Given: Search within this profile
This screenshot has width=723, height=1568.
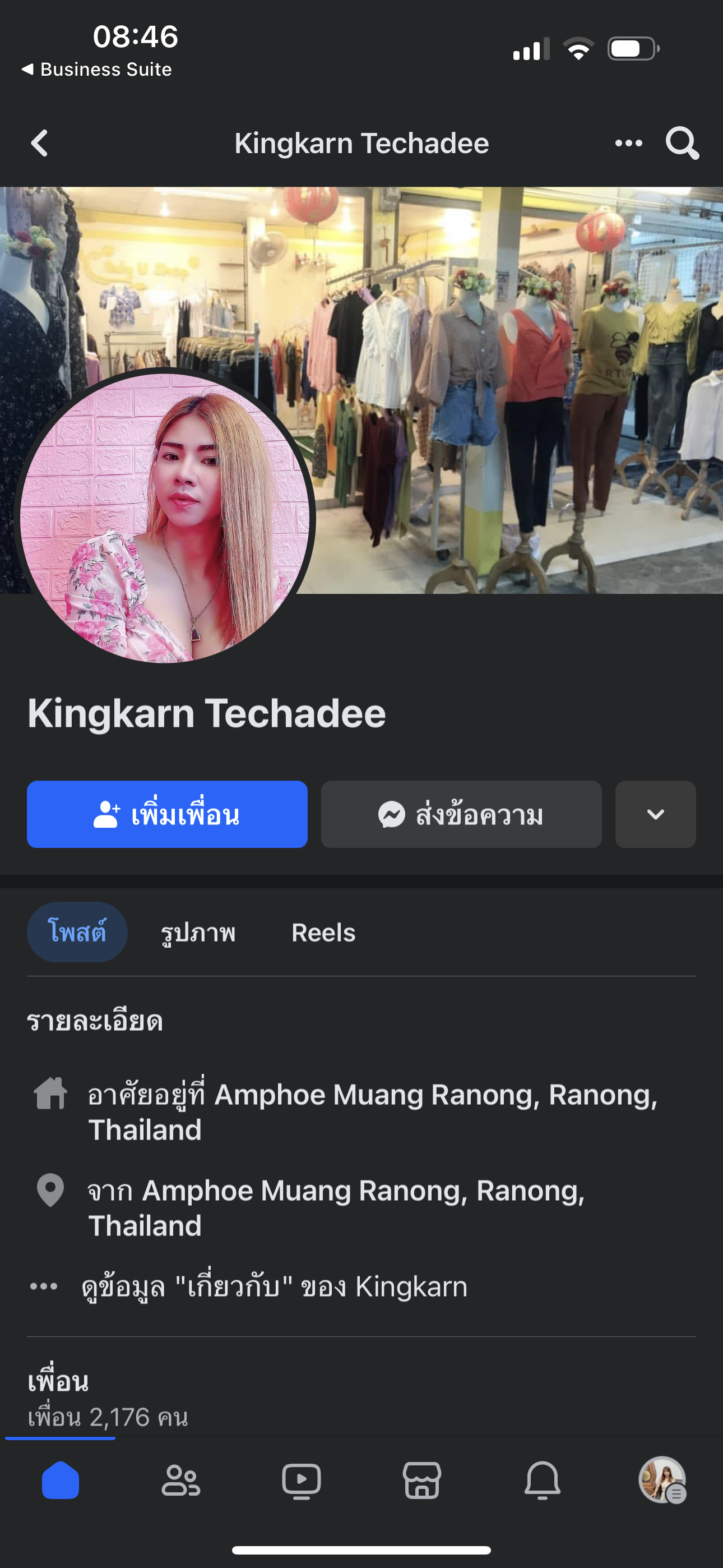Looking at the screenshot, I should 682,144.
